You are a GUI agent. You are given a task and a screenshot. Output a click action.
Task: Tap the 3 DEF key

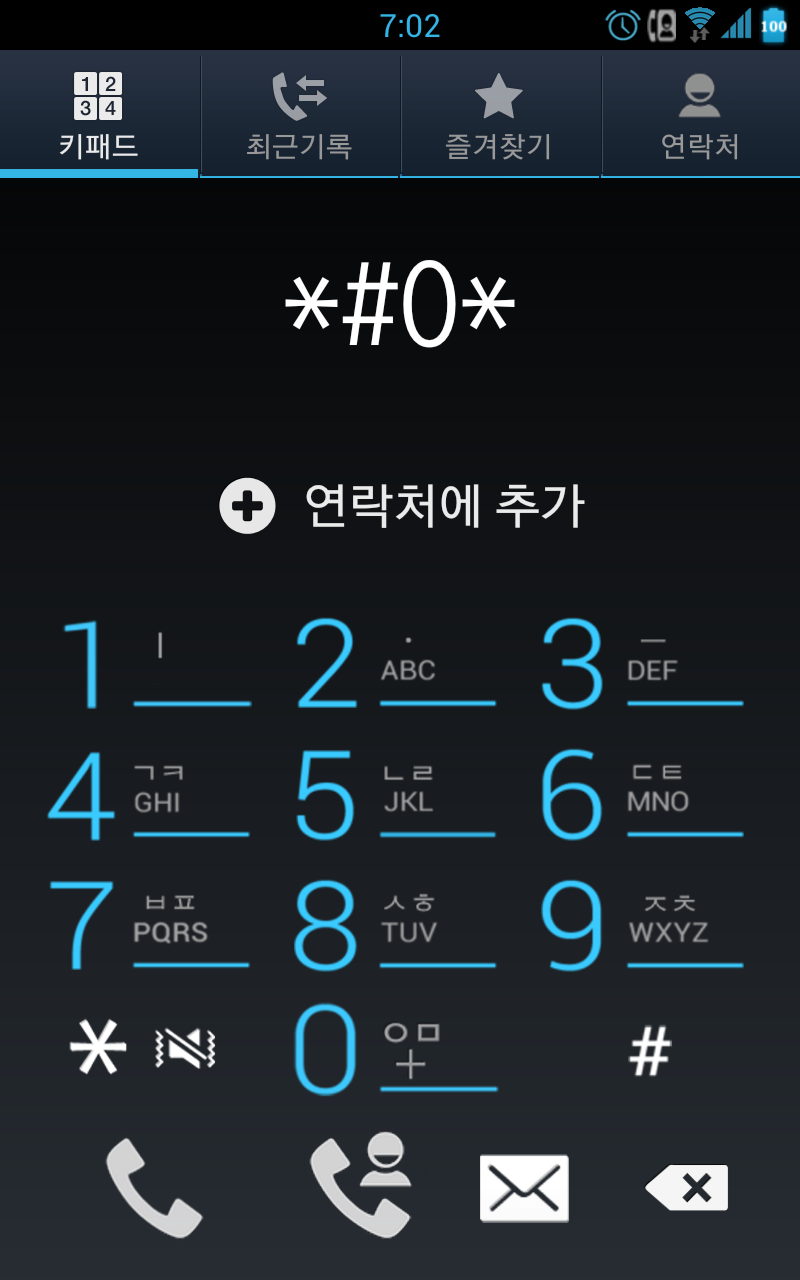642,666
